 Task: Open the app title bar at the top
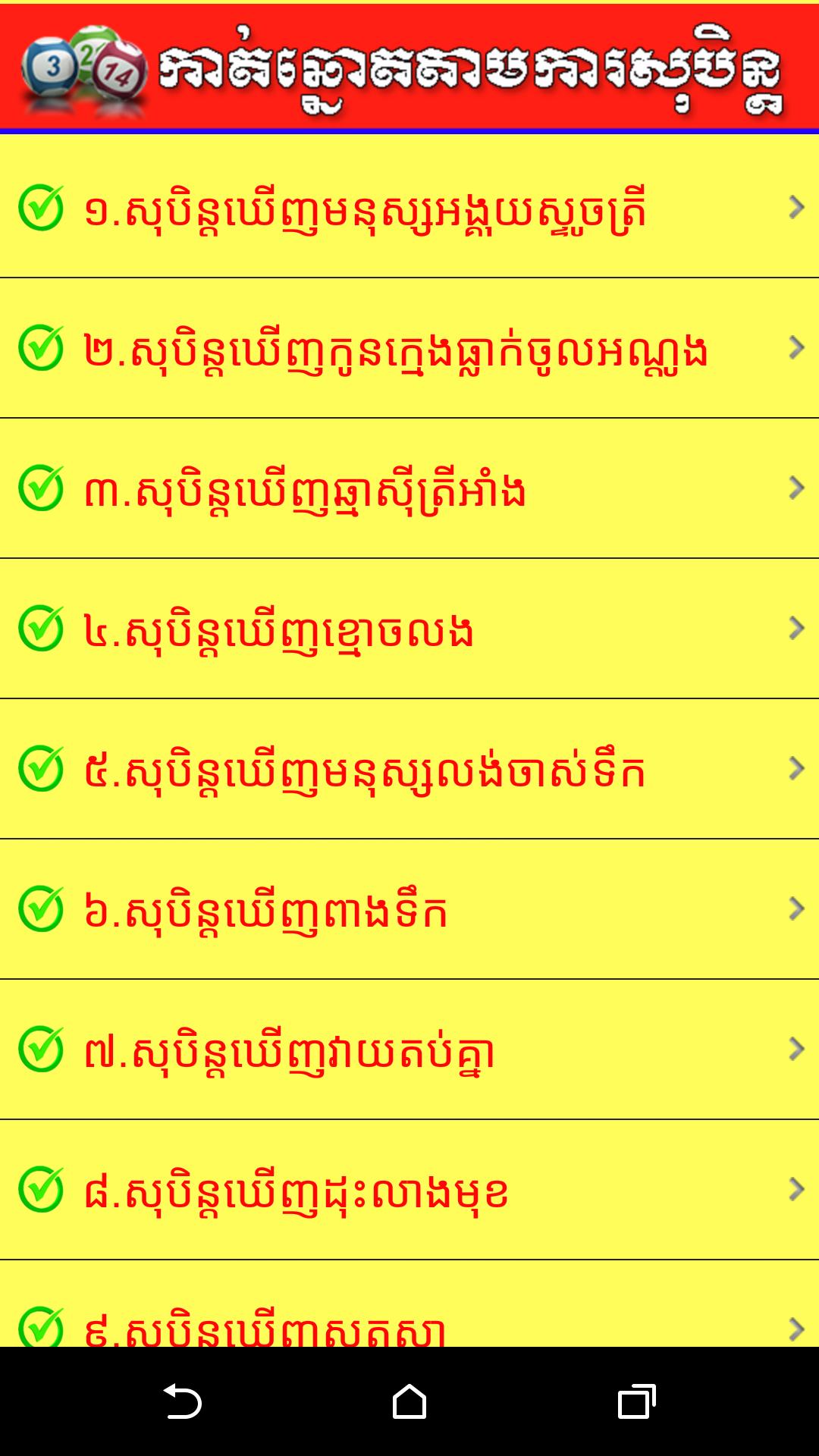click(x=409, y=64)
